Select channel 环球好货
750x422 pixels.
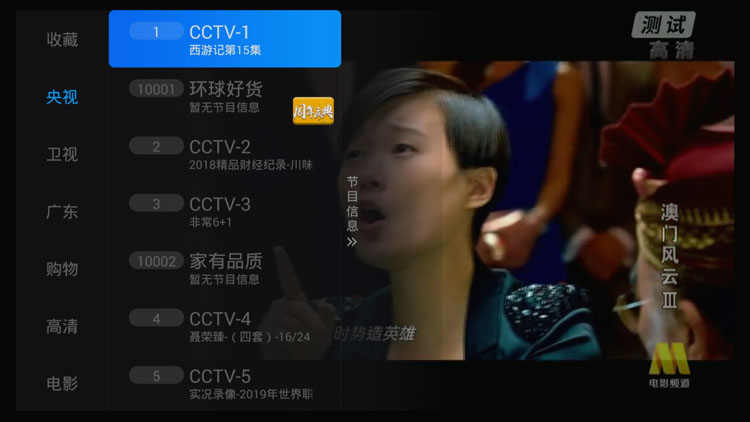click(x=224, y=96)
